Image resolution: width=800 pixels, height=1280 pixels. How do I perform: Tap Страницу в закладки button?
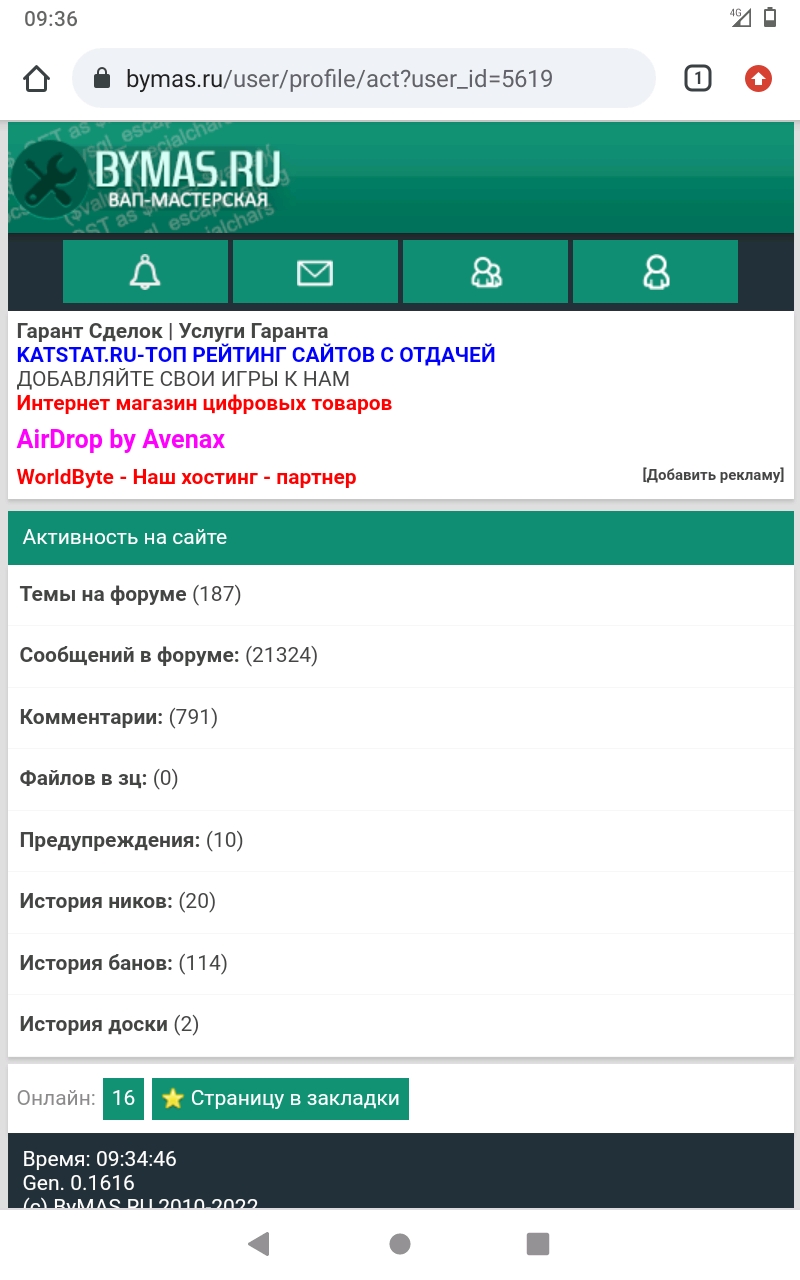tap(280, 1098)
